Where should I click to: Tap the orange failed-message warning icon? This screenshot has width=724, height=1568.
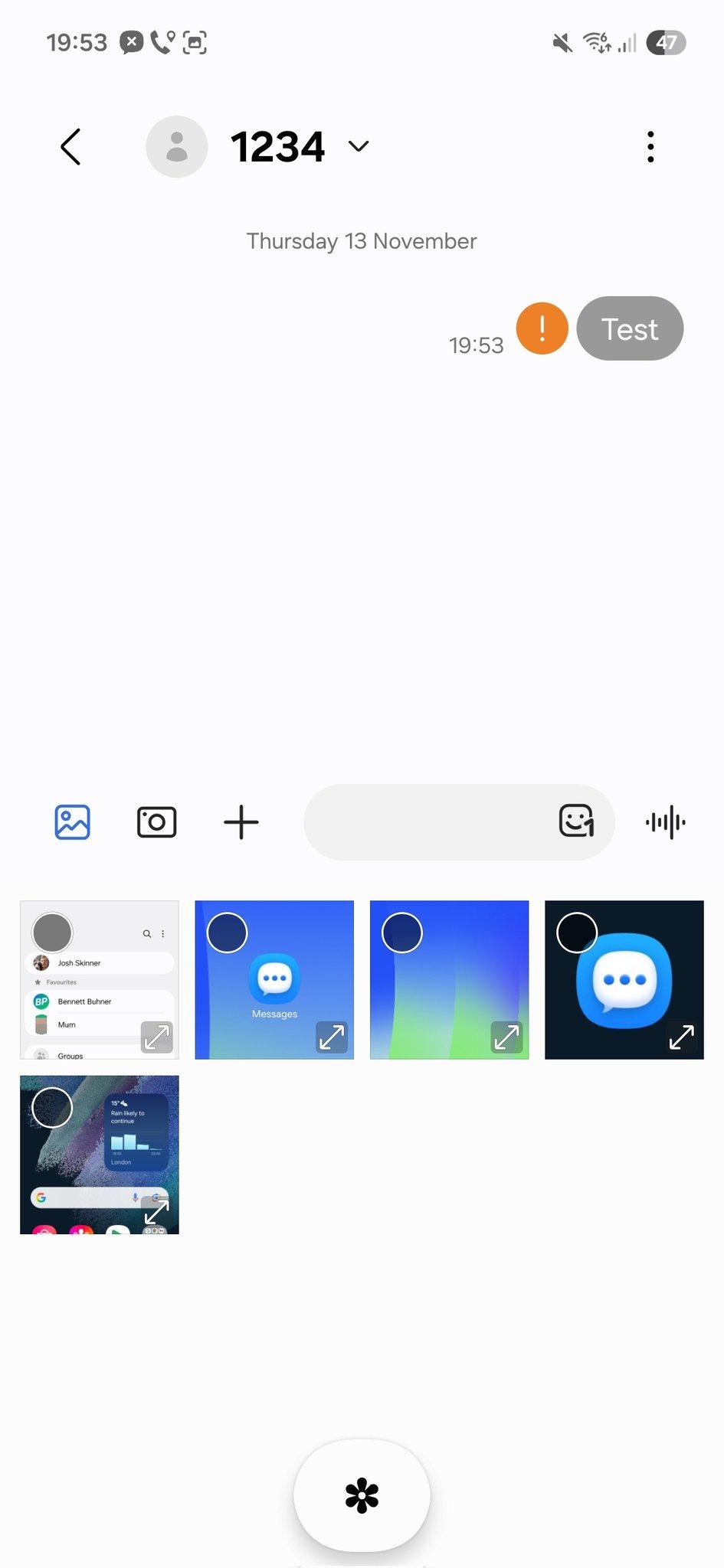(542, 328)
